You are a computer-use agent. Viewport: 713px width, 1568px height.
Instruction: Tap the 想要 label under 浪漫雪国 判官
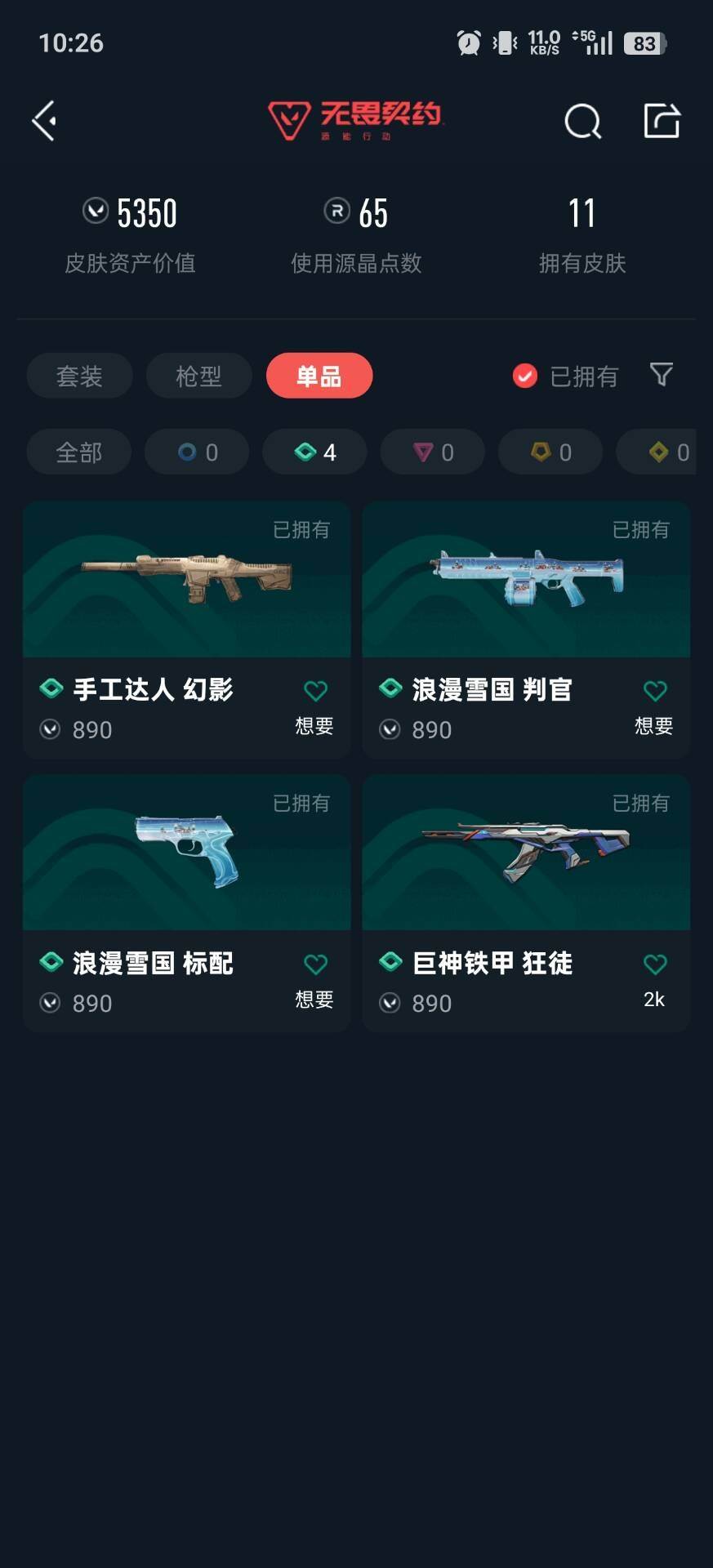(652, 725)
